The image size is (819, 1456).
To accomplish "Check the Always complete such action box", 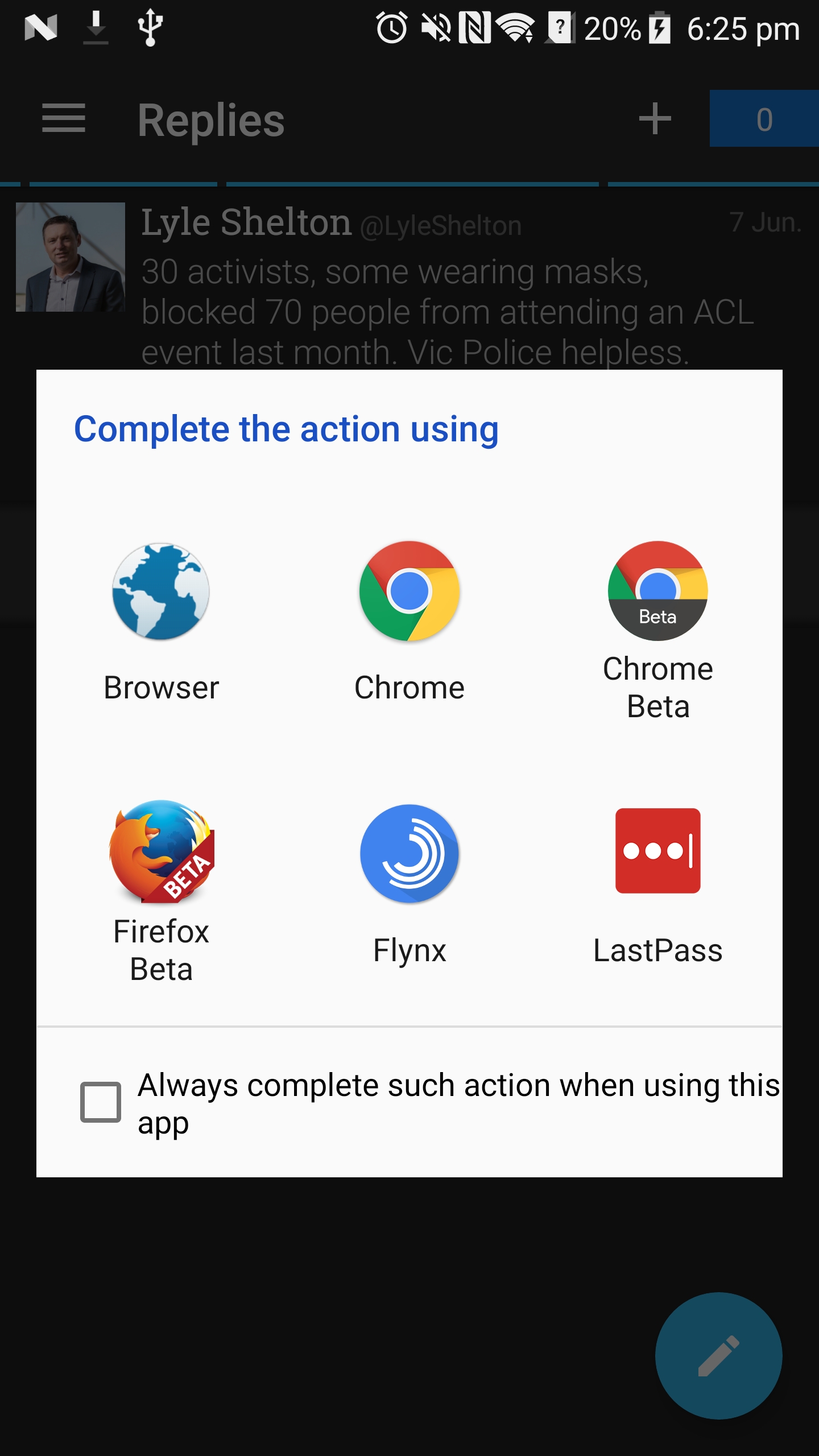I will [101, 1102].
